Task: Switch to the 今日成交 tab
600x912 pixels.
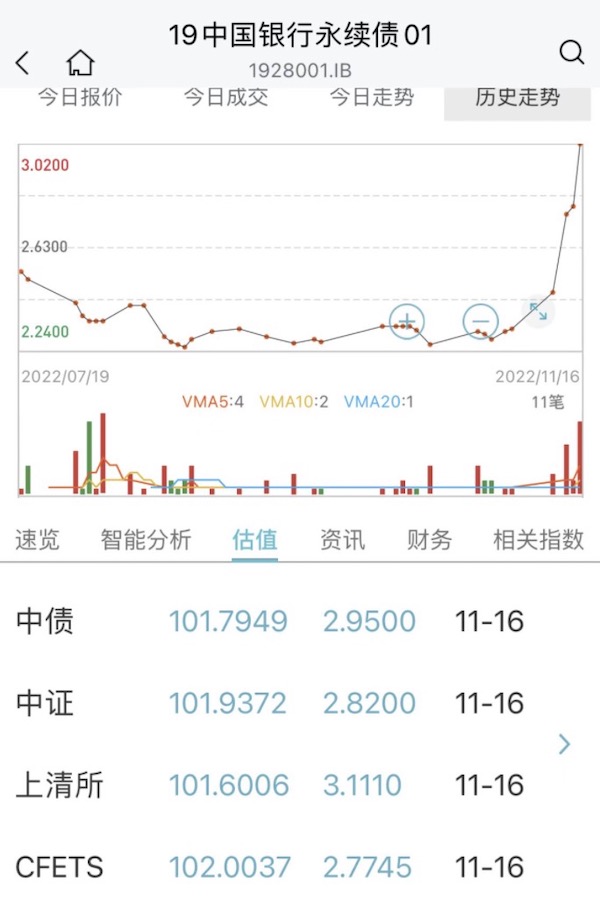Action: [x=226, y=98]
